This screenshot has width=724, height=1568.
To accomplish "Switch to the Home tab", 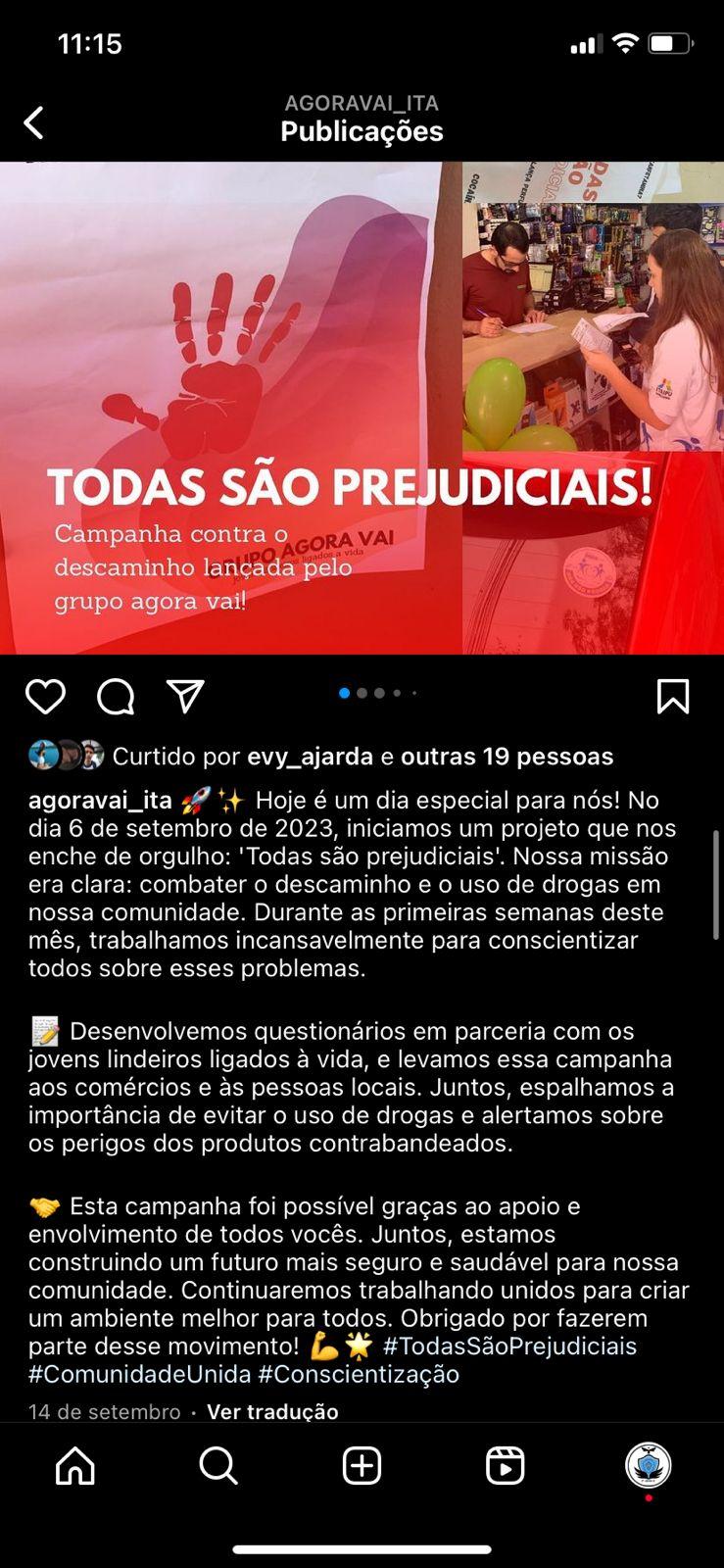I will [75, 1466].
